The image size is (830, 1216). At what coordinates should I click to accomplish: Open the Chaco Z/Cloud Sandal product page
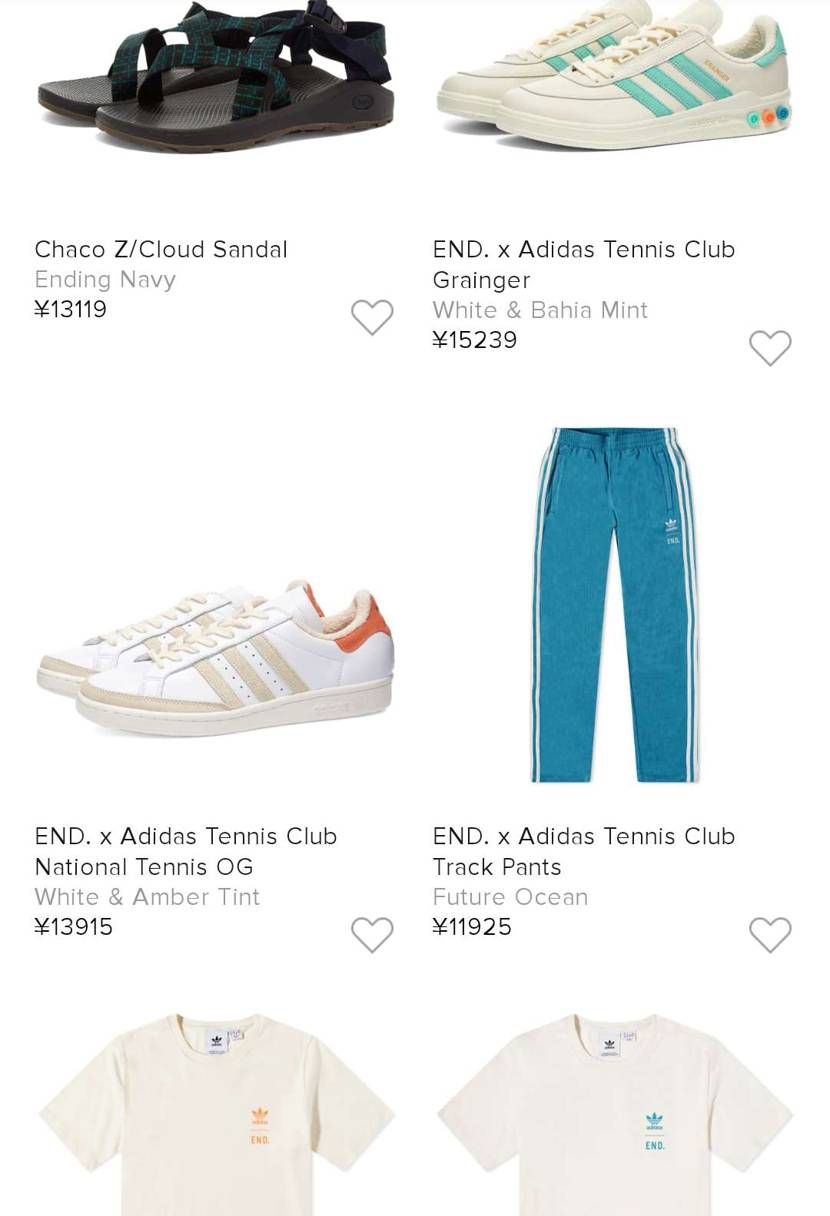pyautogui.click(x=161, y=249)
